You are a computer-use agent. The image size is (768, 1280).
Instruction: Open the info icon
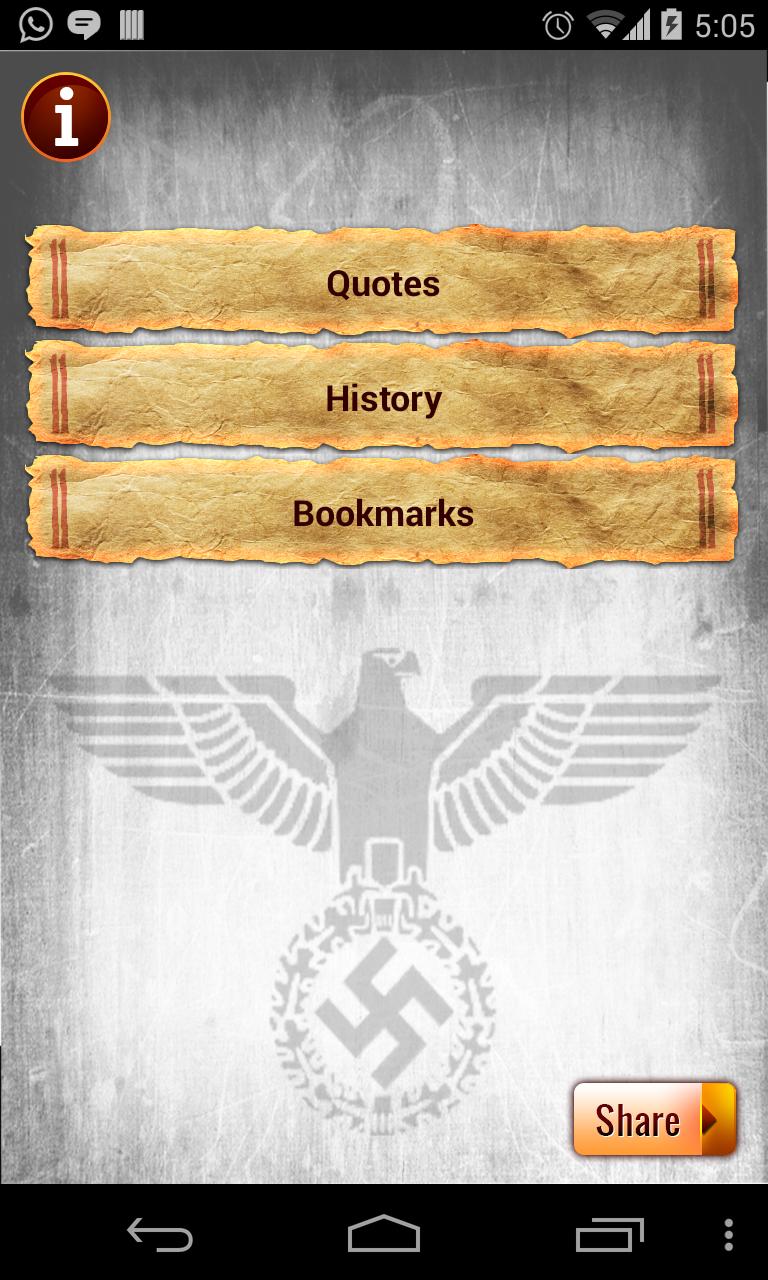coord(66,117)
